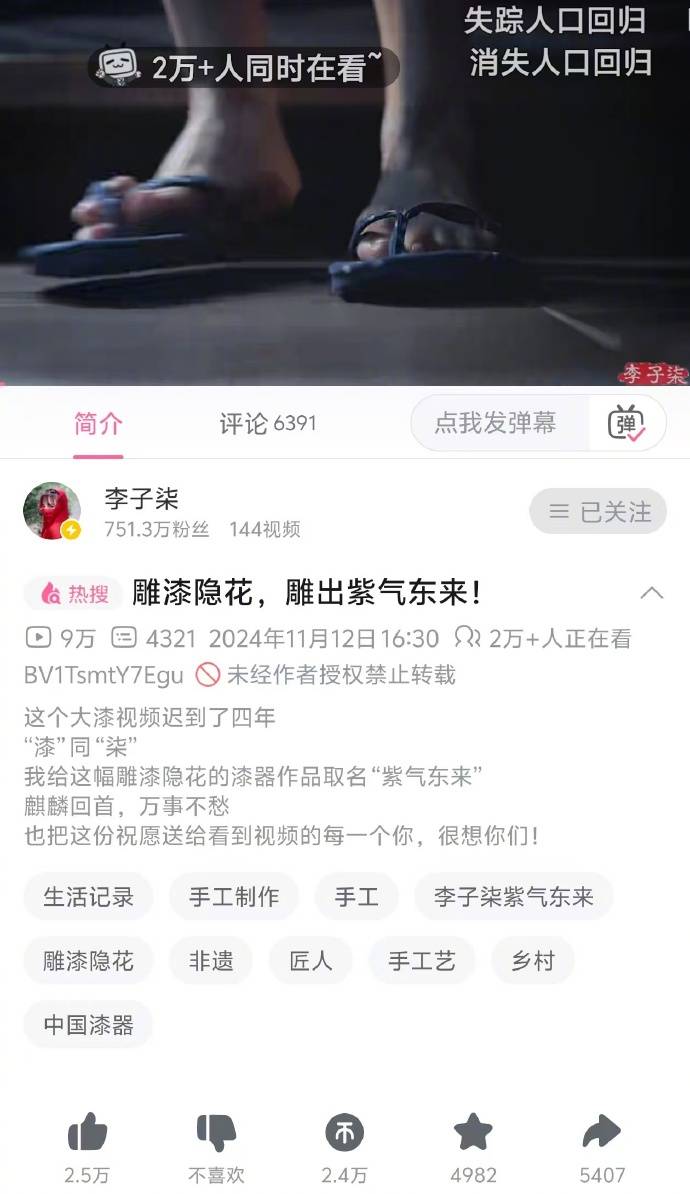The image size is (690, 1194).
Task: Switch to the 简介 tab
Action: click(98, 423)
